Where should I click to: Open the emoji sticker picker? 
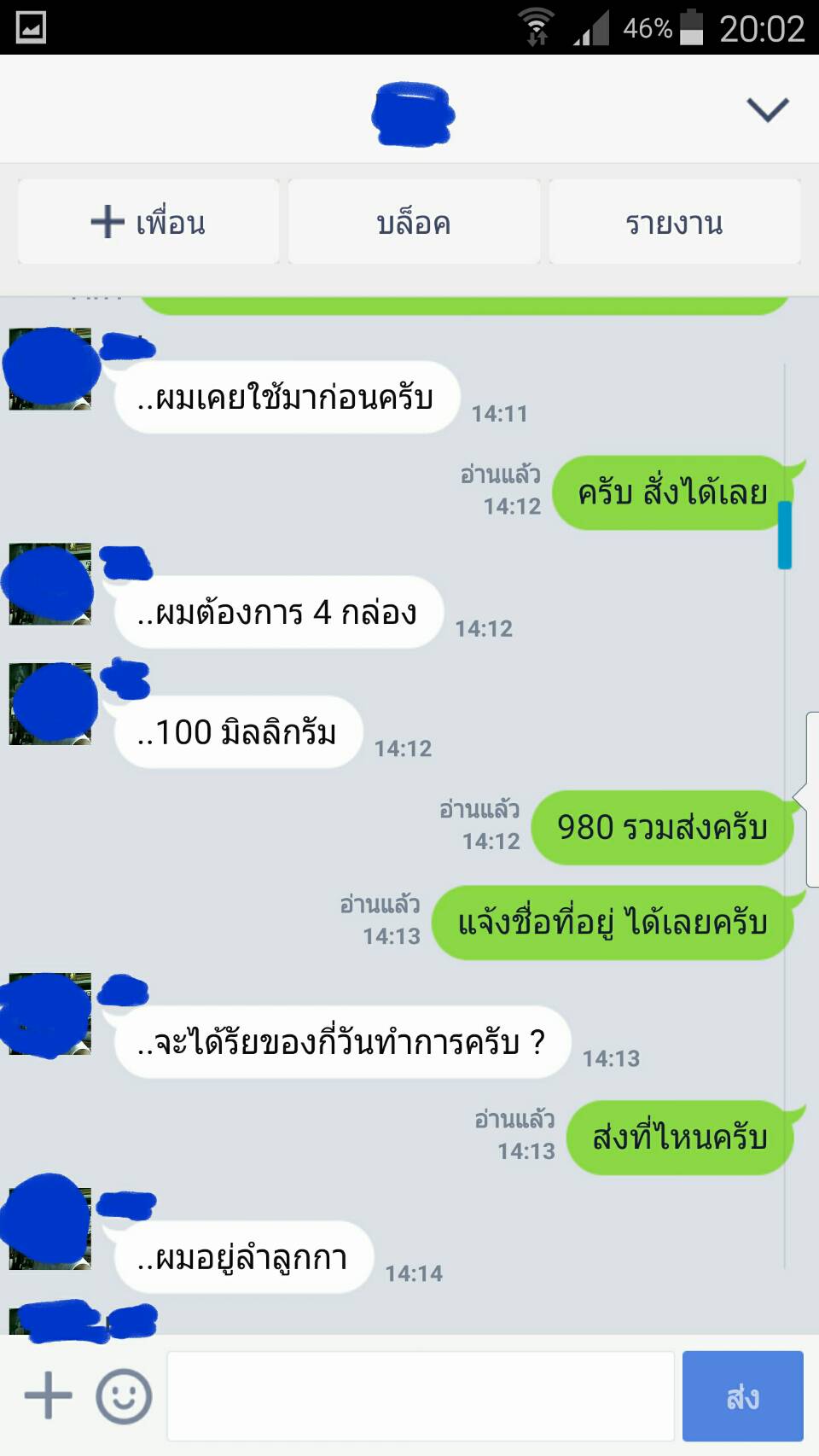pyautogui.click(x=124, y=1396)
